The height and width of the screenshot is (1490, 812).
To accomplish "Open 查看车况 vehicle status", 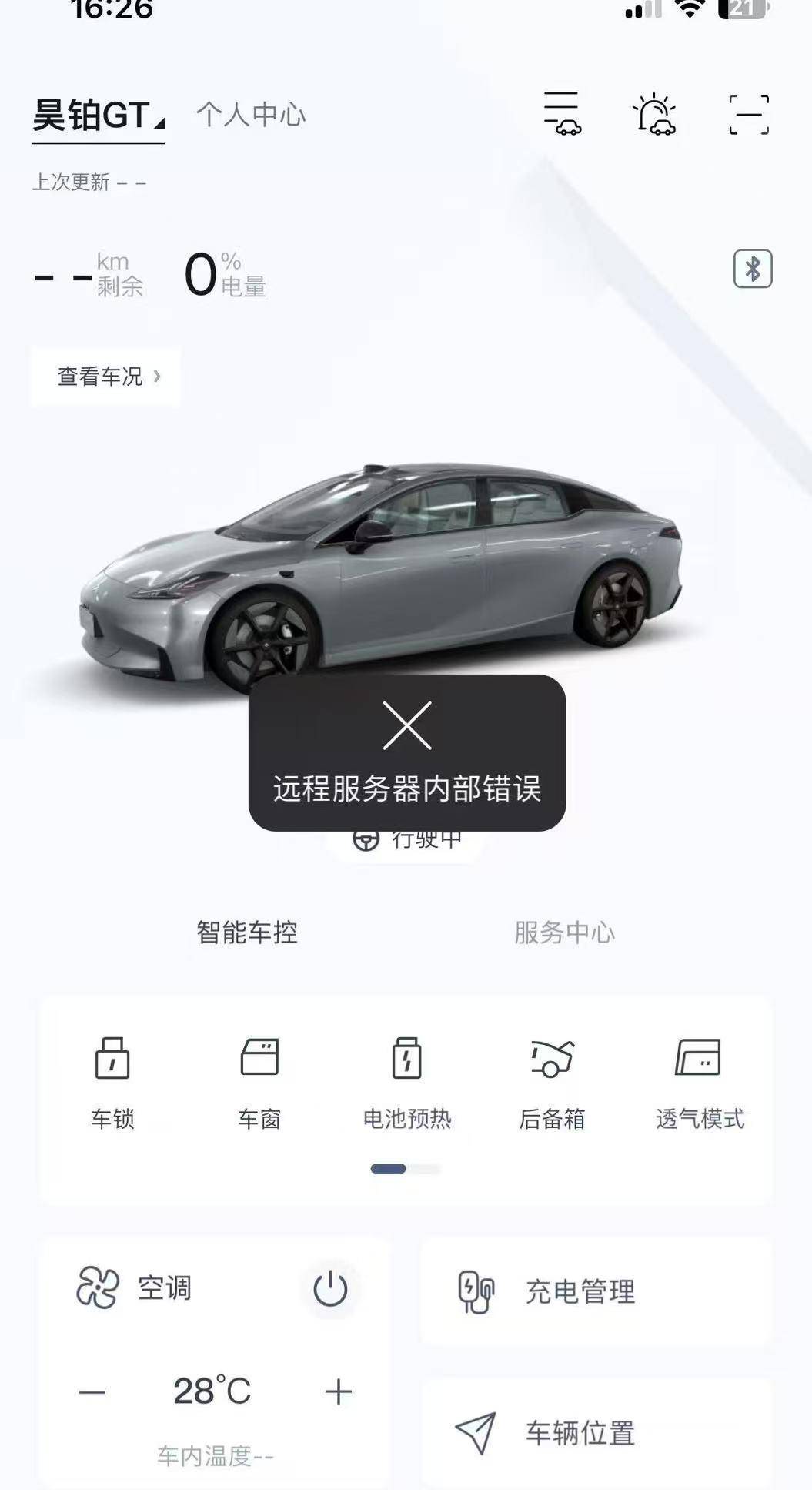I will [107, 376].
